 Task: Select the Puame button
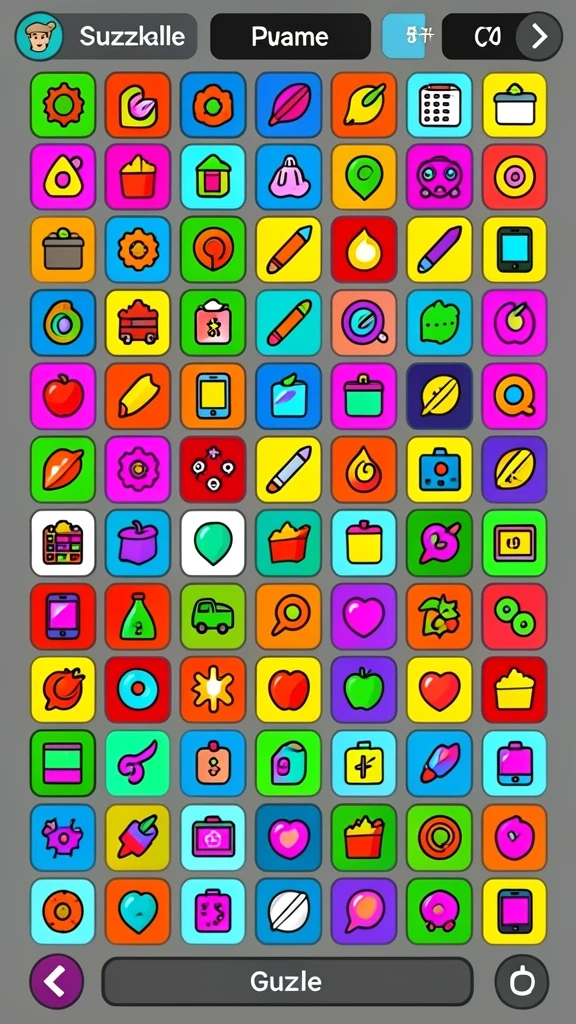[290, 37]
